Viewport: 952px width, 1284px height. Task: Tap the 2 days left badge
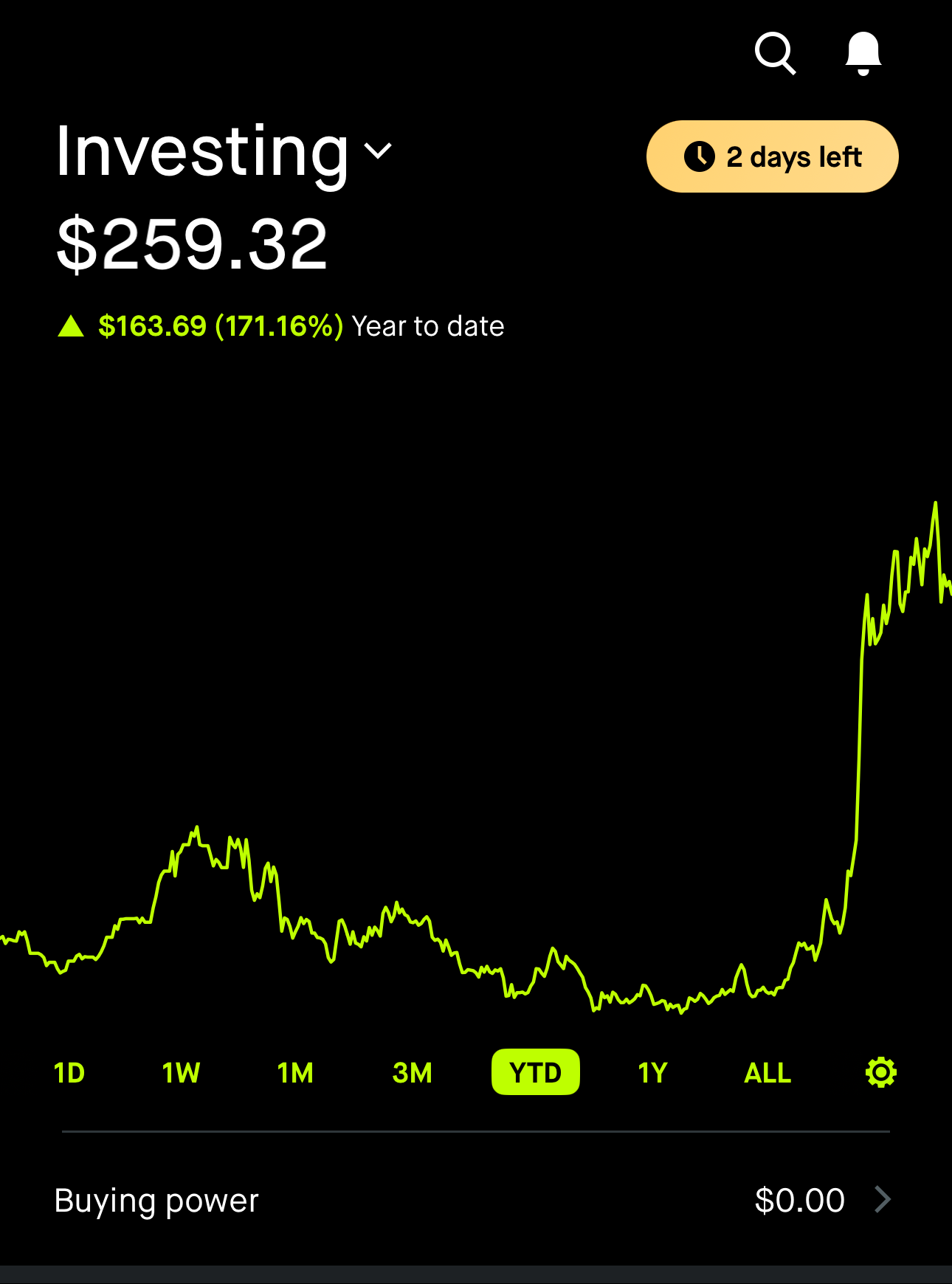[772, 156]
